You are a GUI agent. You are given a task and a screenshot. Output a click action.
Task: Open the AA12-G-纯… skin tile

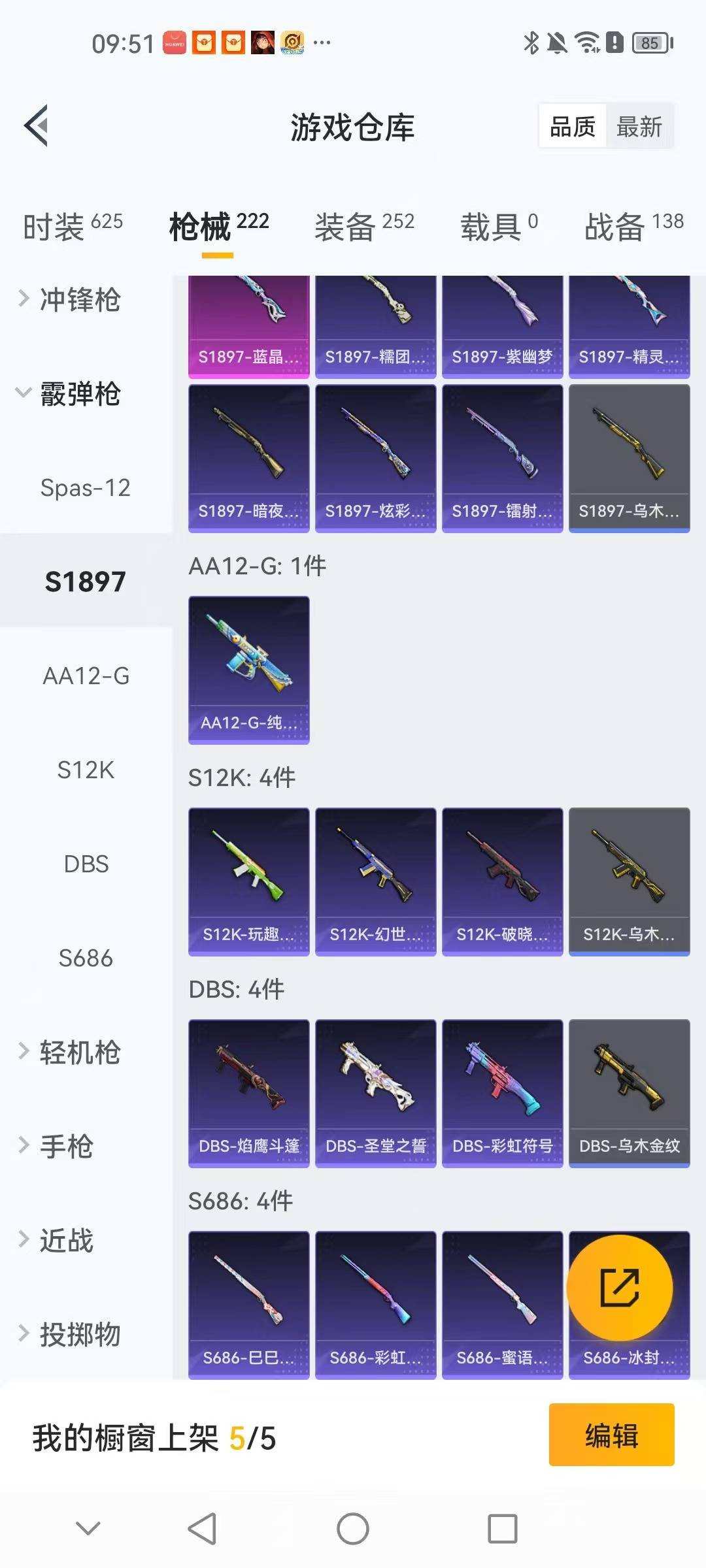click(x=248, y=669)
